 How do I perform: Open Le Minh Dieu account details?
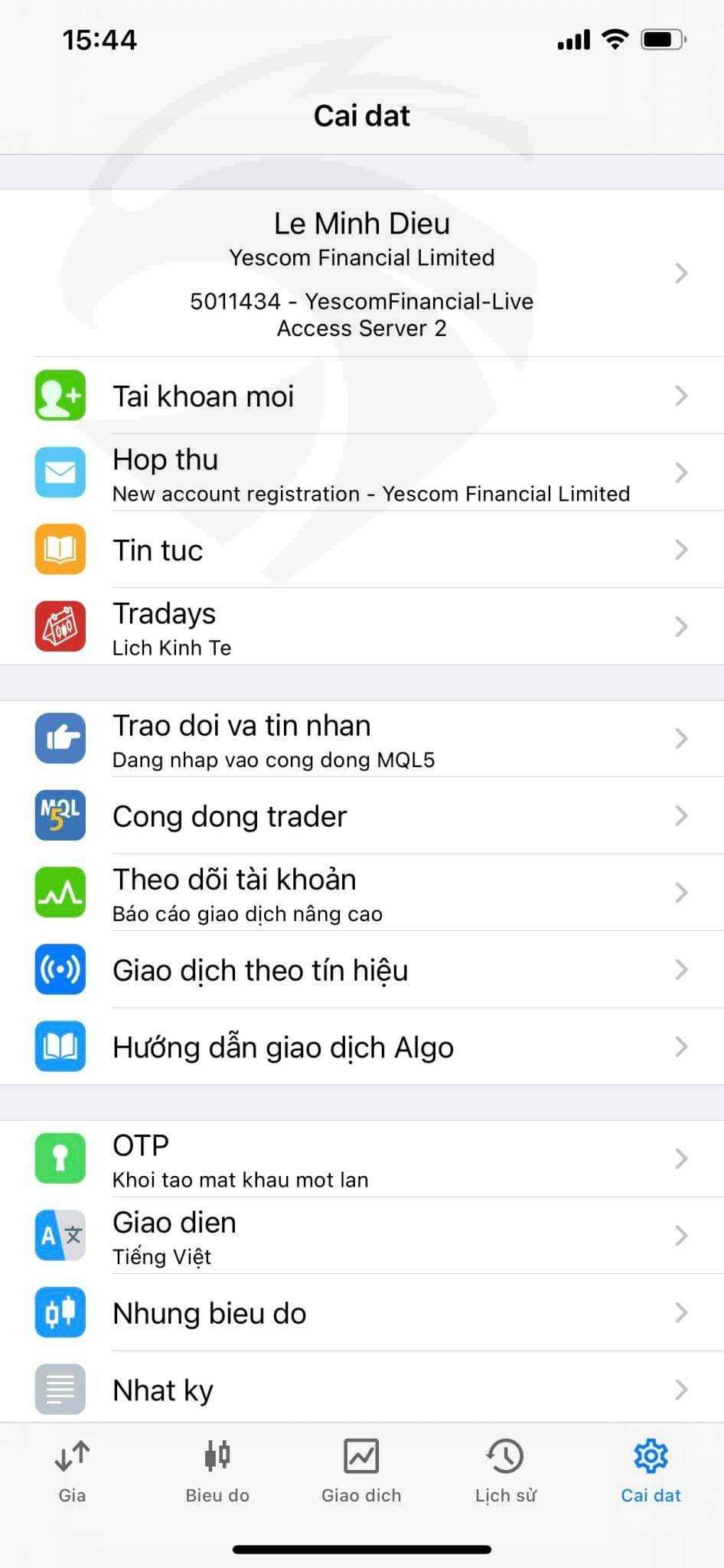pos(362,273)
